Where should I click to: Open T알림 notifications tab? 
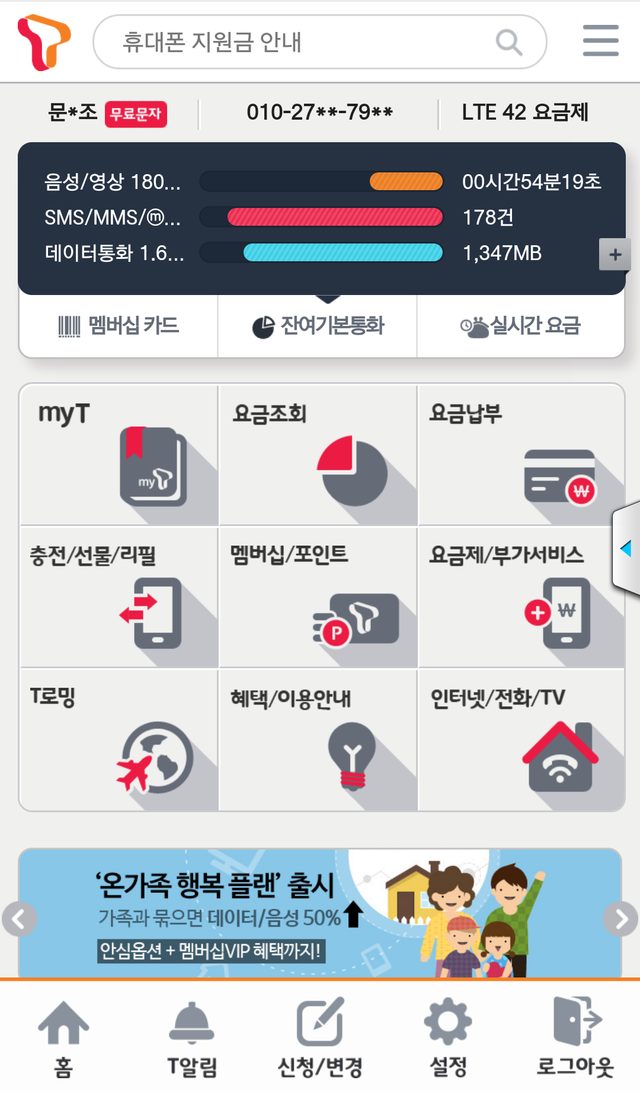click(191, 1038)
